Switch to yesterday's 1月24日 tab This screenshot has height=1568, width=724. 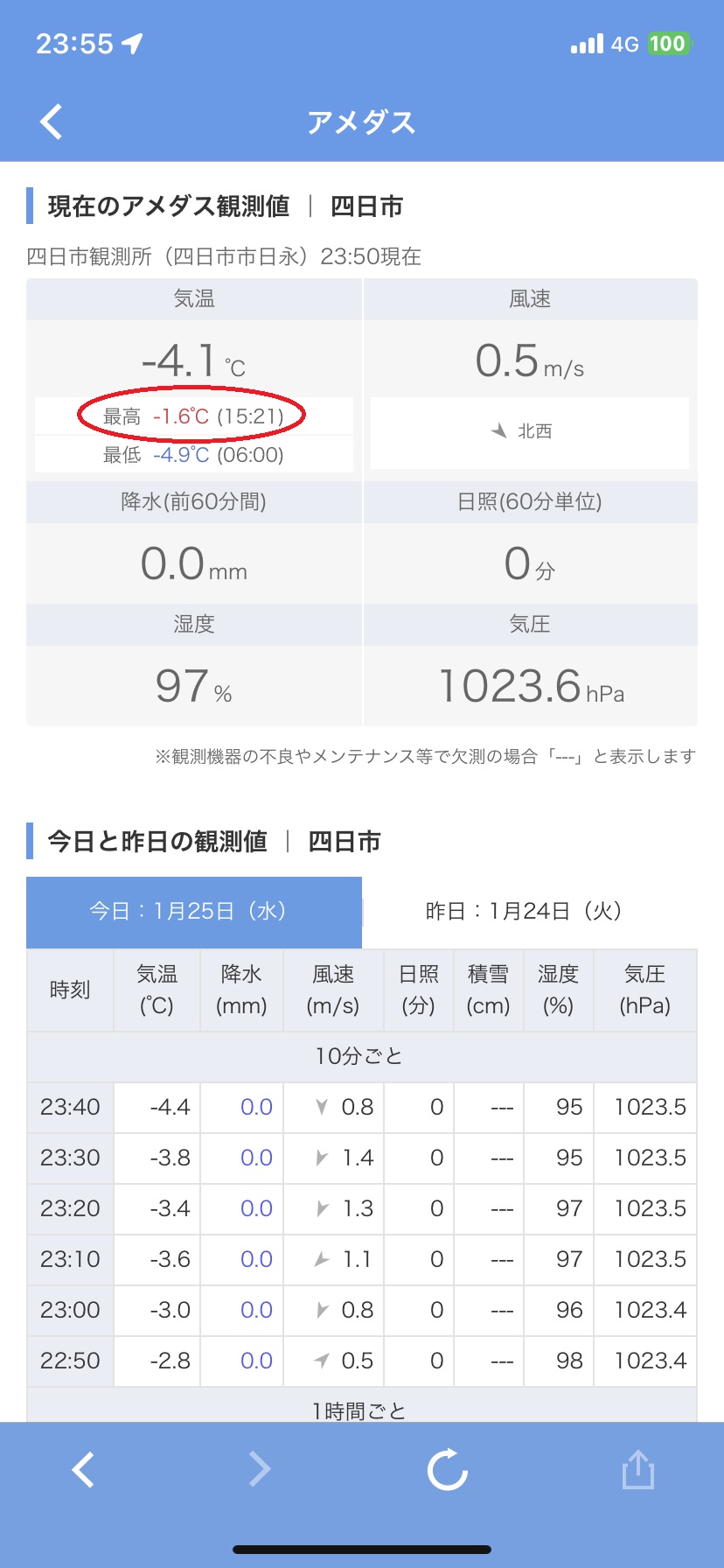(530, 912)
